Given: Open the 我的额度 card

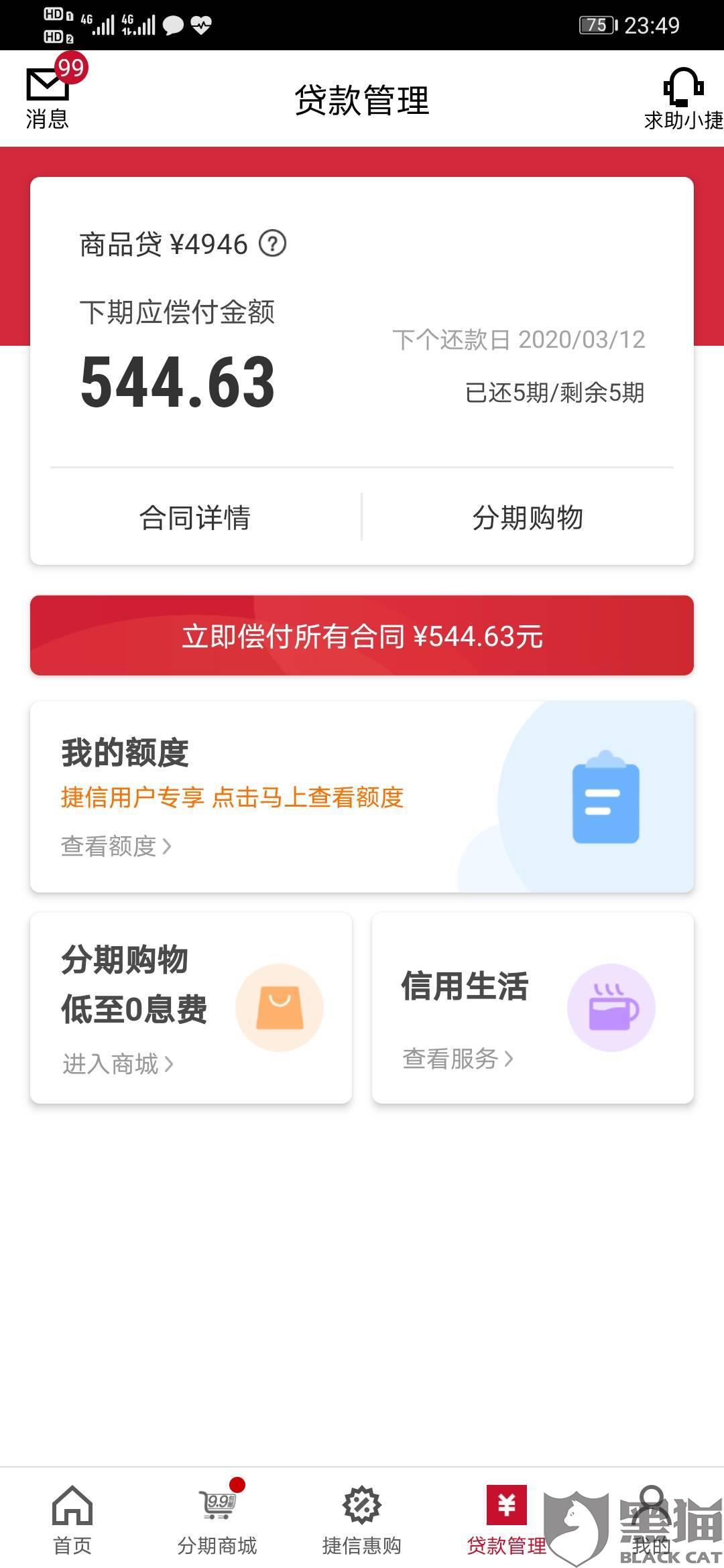Looking at the screenshot, I should pyautogui.click(x=362, y=797).
